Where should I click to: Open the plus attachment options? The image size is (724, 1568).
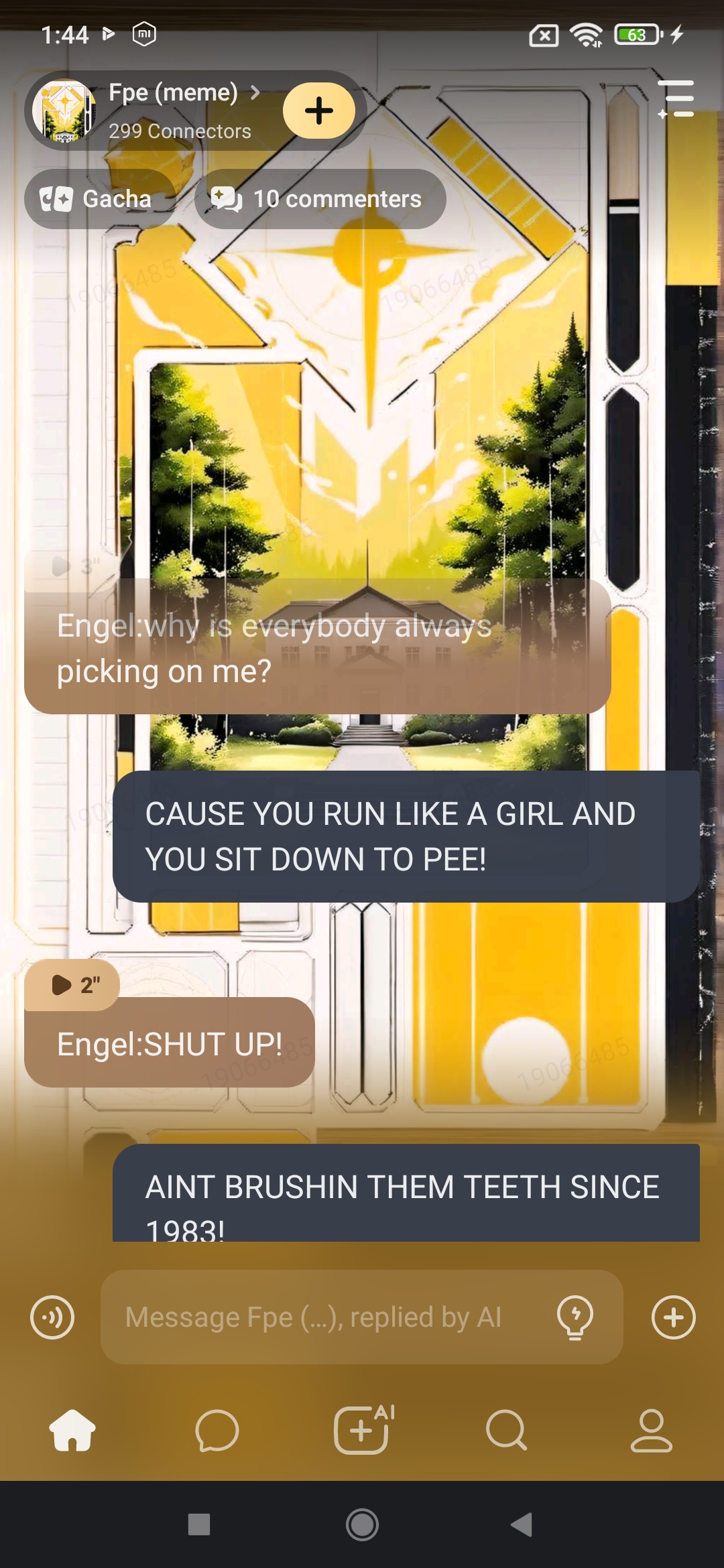point(673,1317)
